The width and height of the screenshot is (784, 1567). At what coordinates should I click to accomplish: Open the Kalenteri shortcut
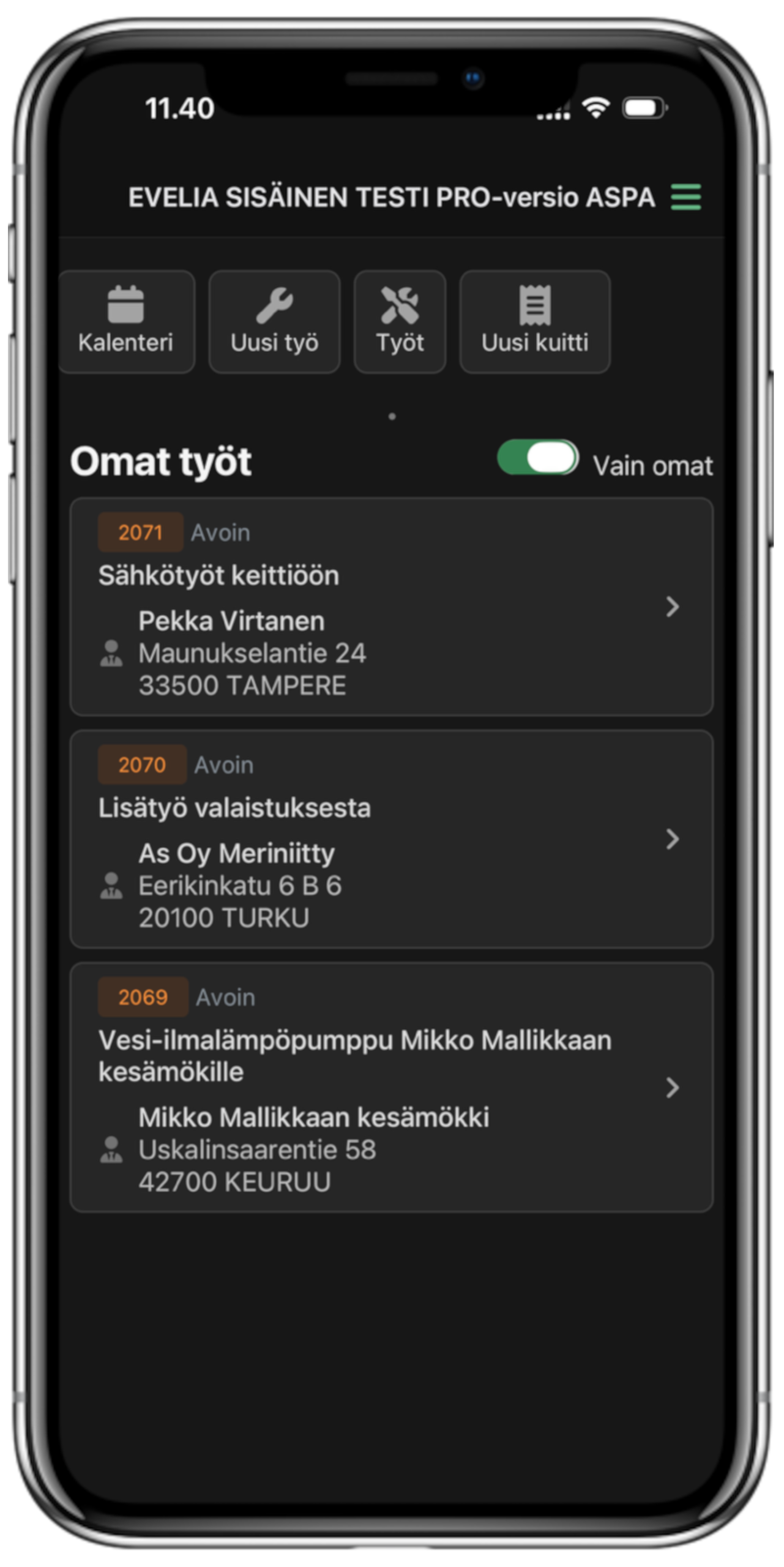pyautogui.click(x=127, y=321)
